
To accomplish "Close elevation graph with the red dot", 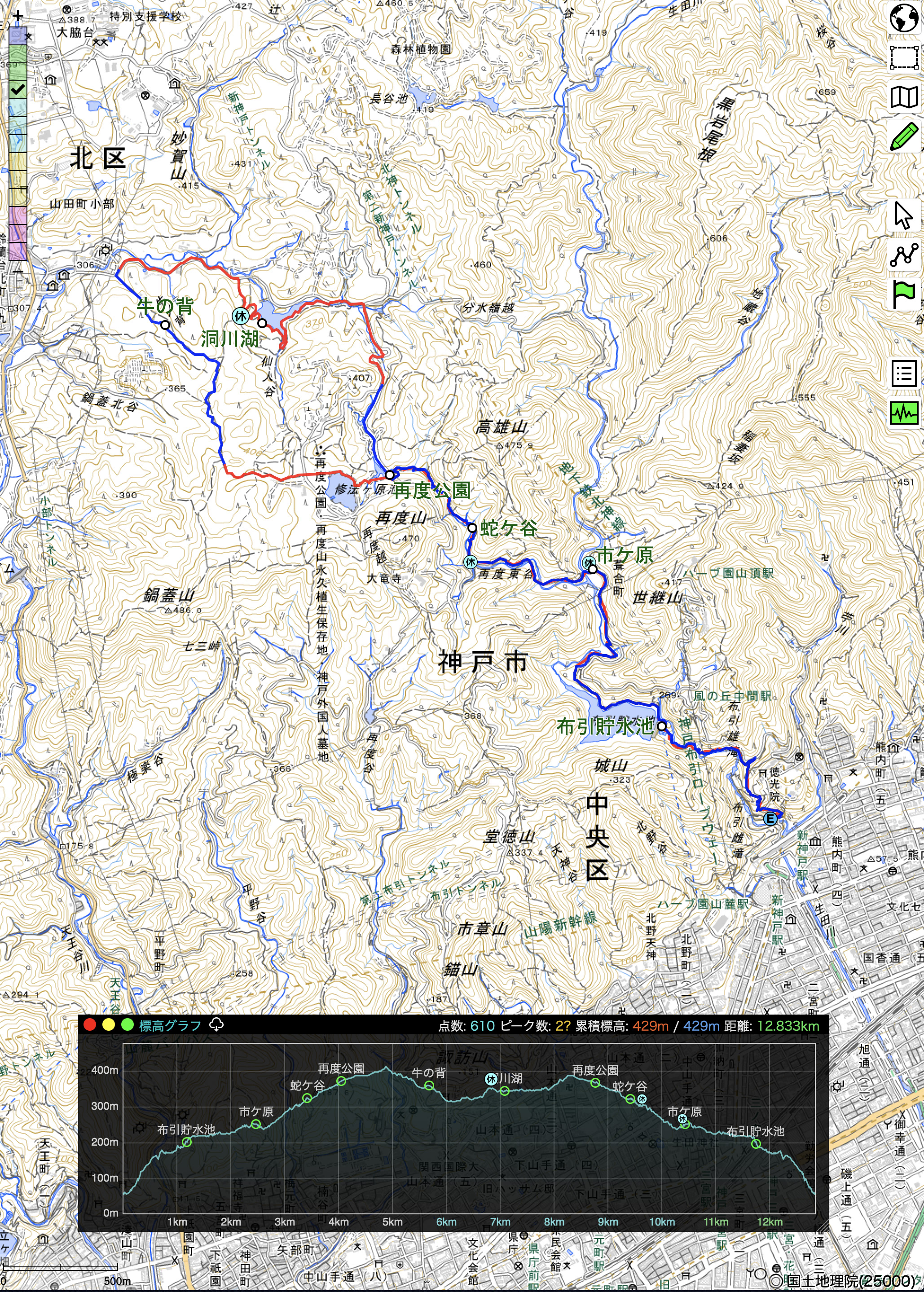I will tap(89, 1024).
